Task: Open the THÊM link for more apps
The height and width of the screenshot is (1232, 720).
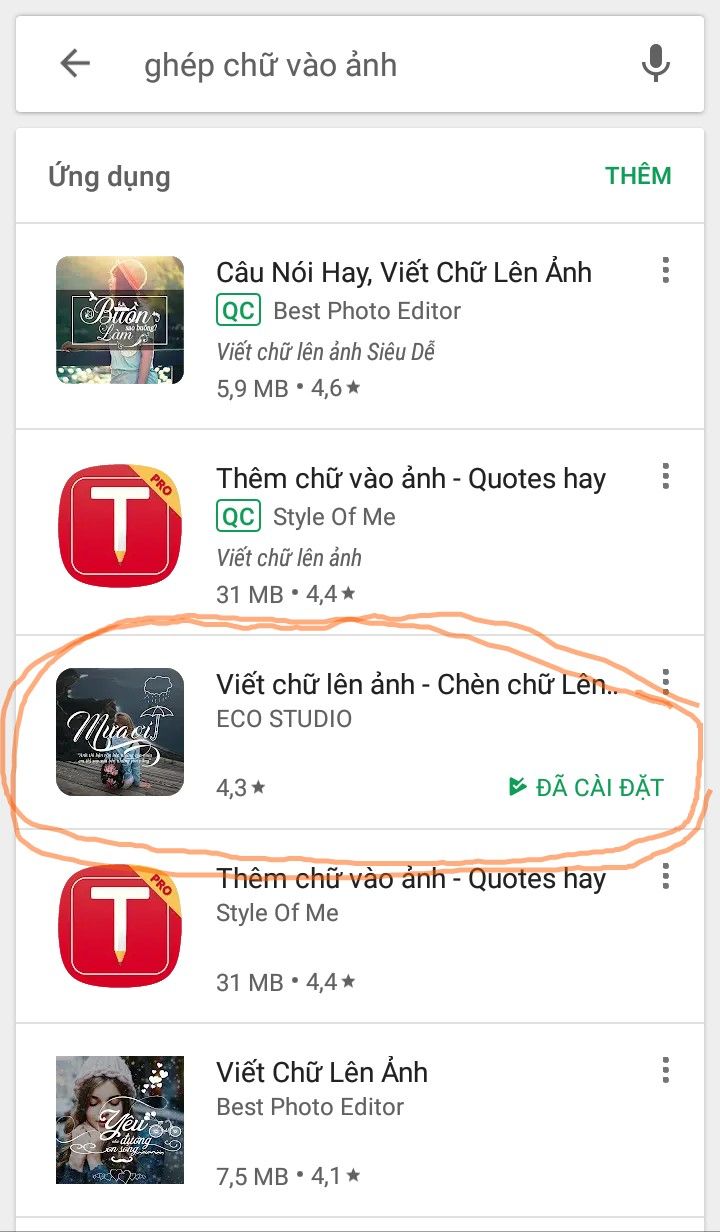Action: pyautogui.click(x=638, y=176)
